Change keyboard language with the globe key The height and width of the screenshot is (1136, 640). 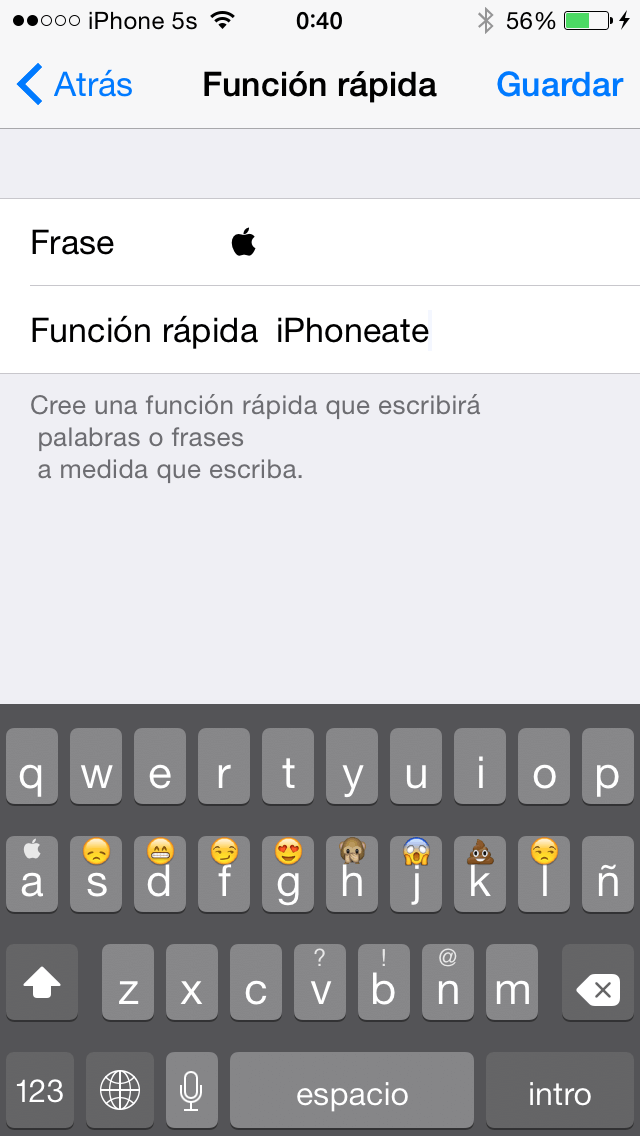(x=120, y=1092)
